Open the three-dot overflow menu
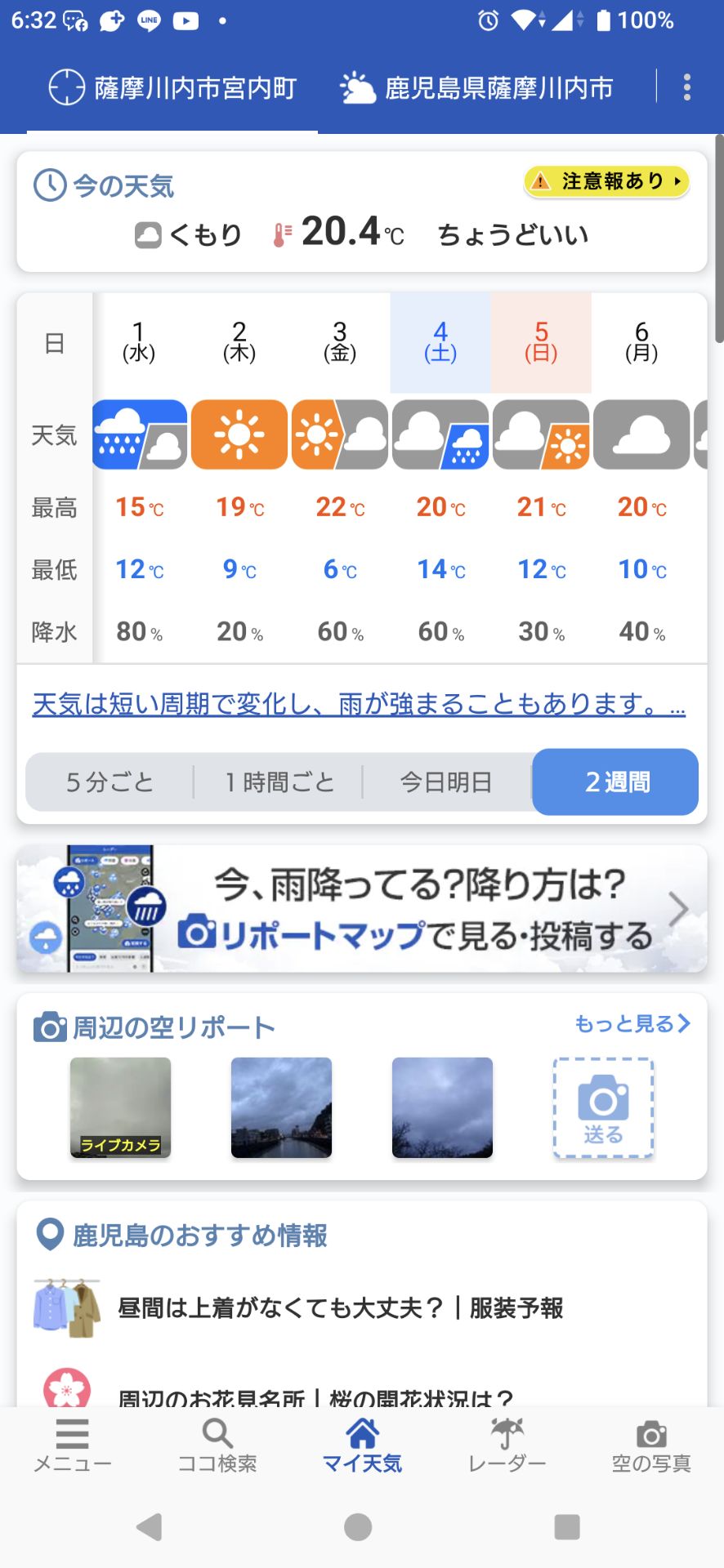 686,87
